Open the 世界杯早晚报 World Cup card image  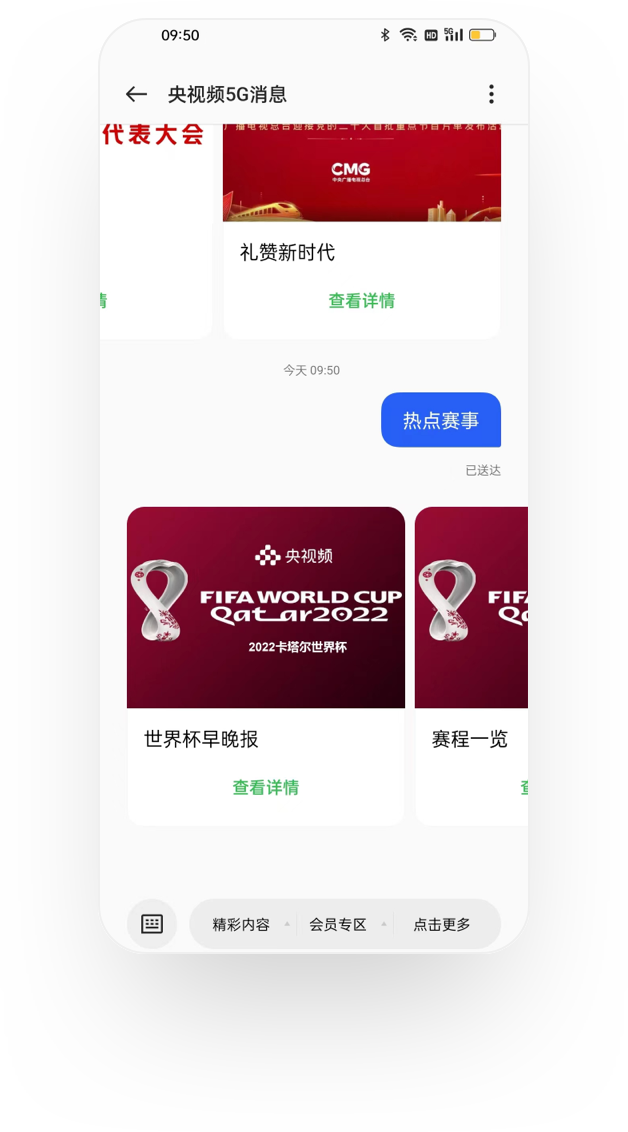265,607
